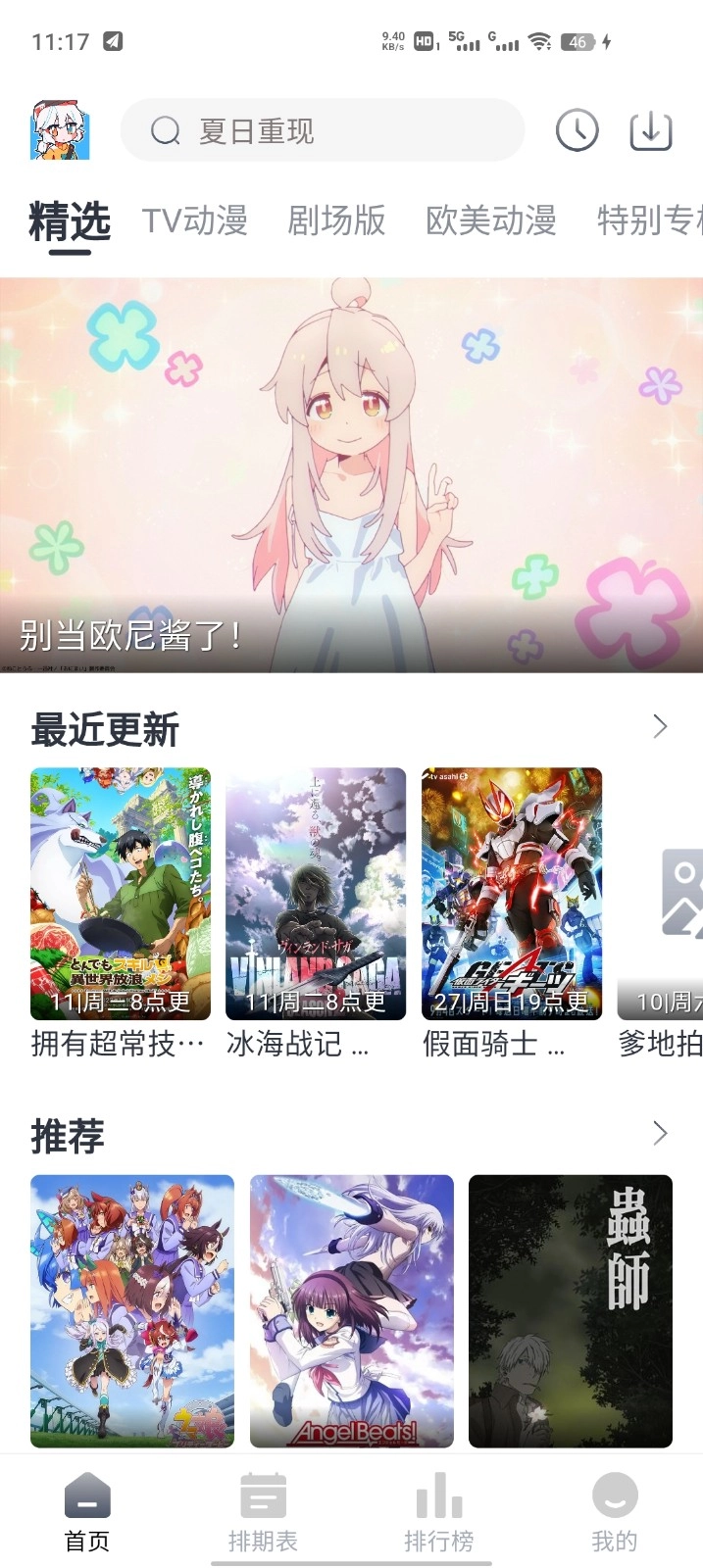Screen dimensions: 703x1568
Task: Open the 冰海战记 card
Action: 315,894
